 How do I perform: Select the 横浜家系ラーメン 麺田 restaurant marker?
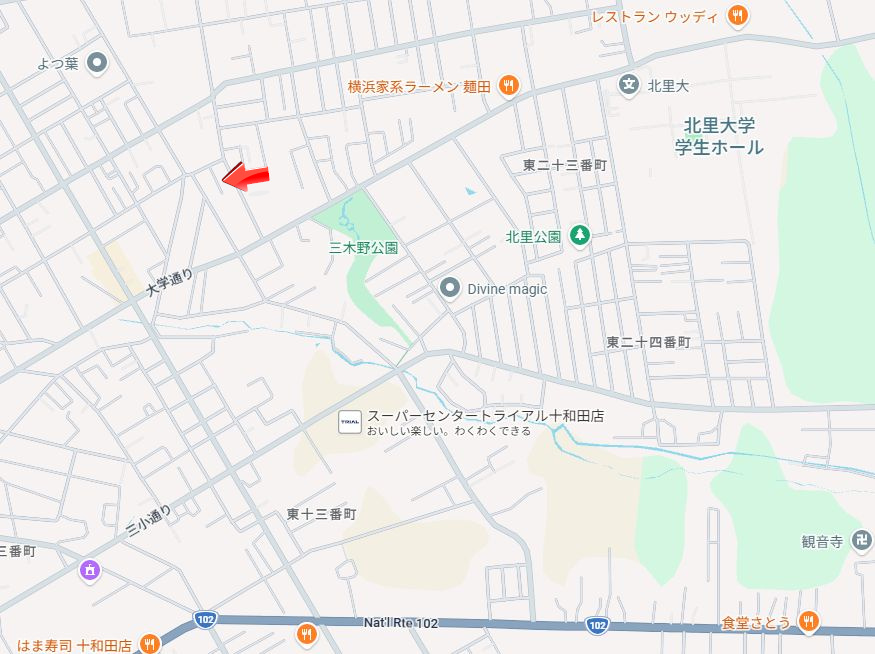(509, 86)
